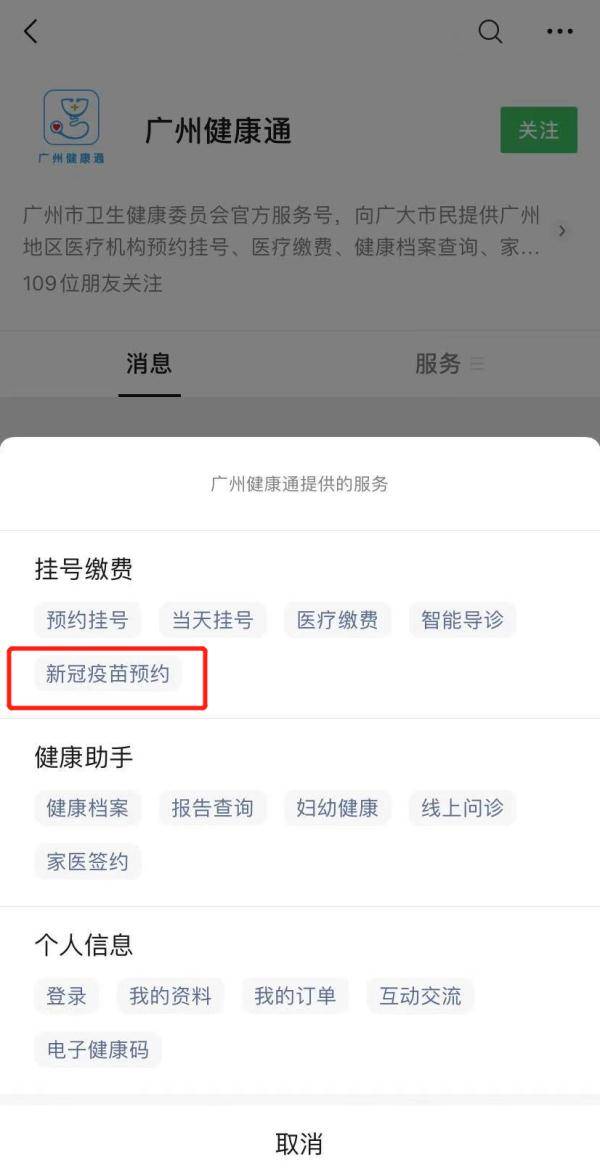
Task: Dismiss the sheet with 取消
Action: click(299, 1143)
